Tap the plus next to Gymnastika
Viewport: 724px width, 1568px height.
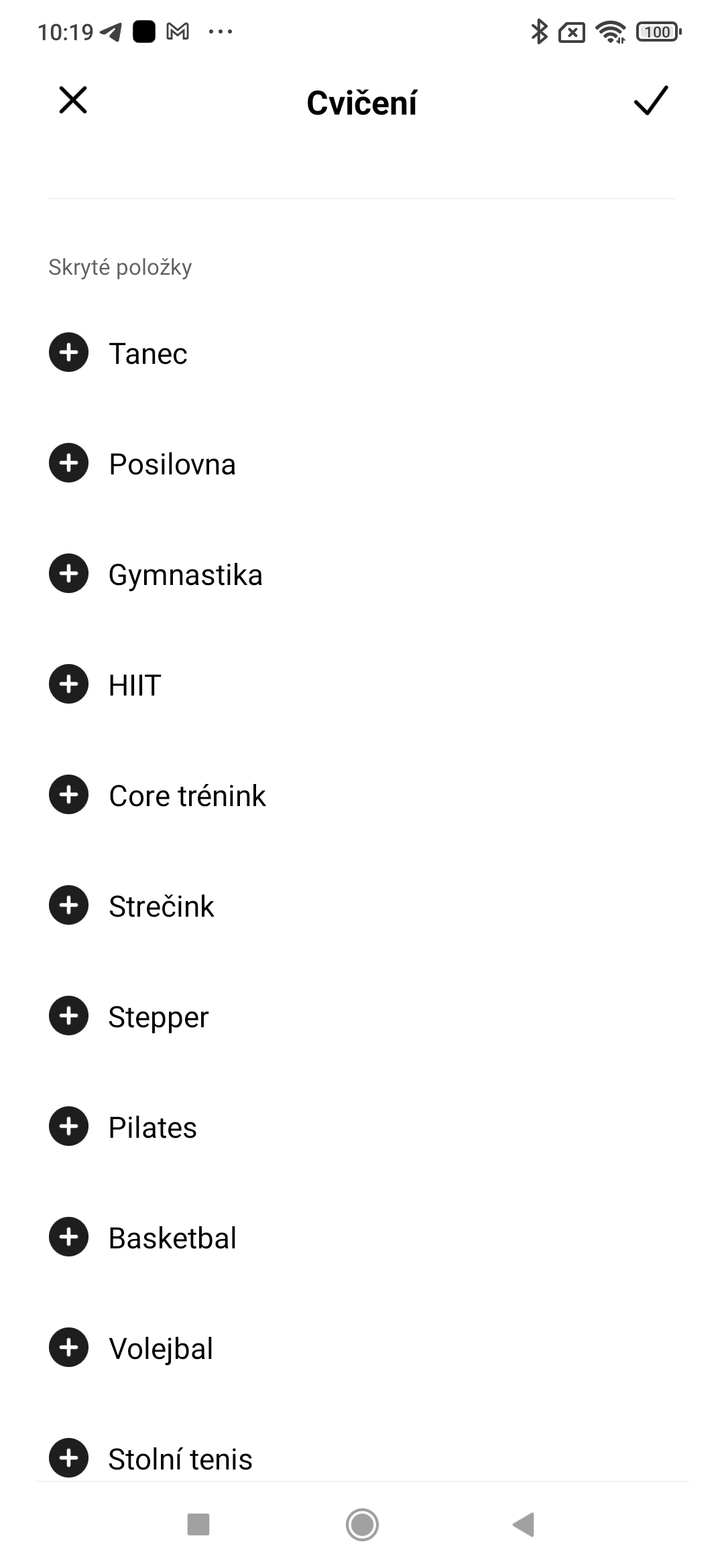[x=68, y=574]
